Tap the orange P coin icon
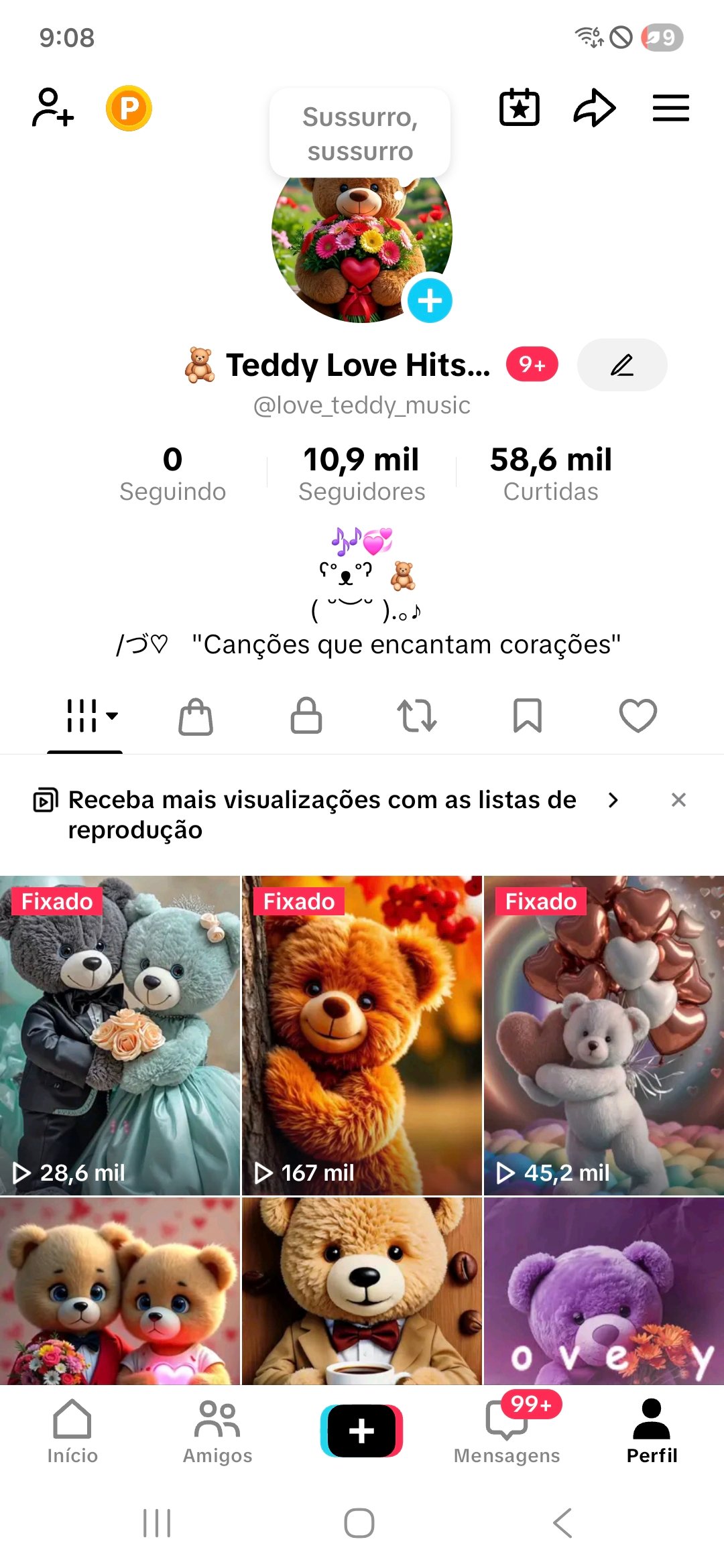The height and width of the screenshot is (1568, 724). coord(129,108)
